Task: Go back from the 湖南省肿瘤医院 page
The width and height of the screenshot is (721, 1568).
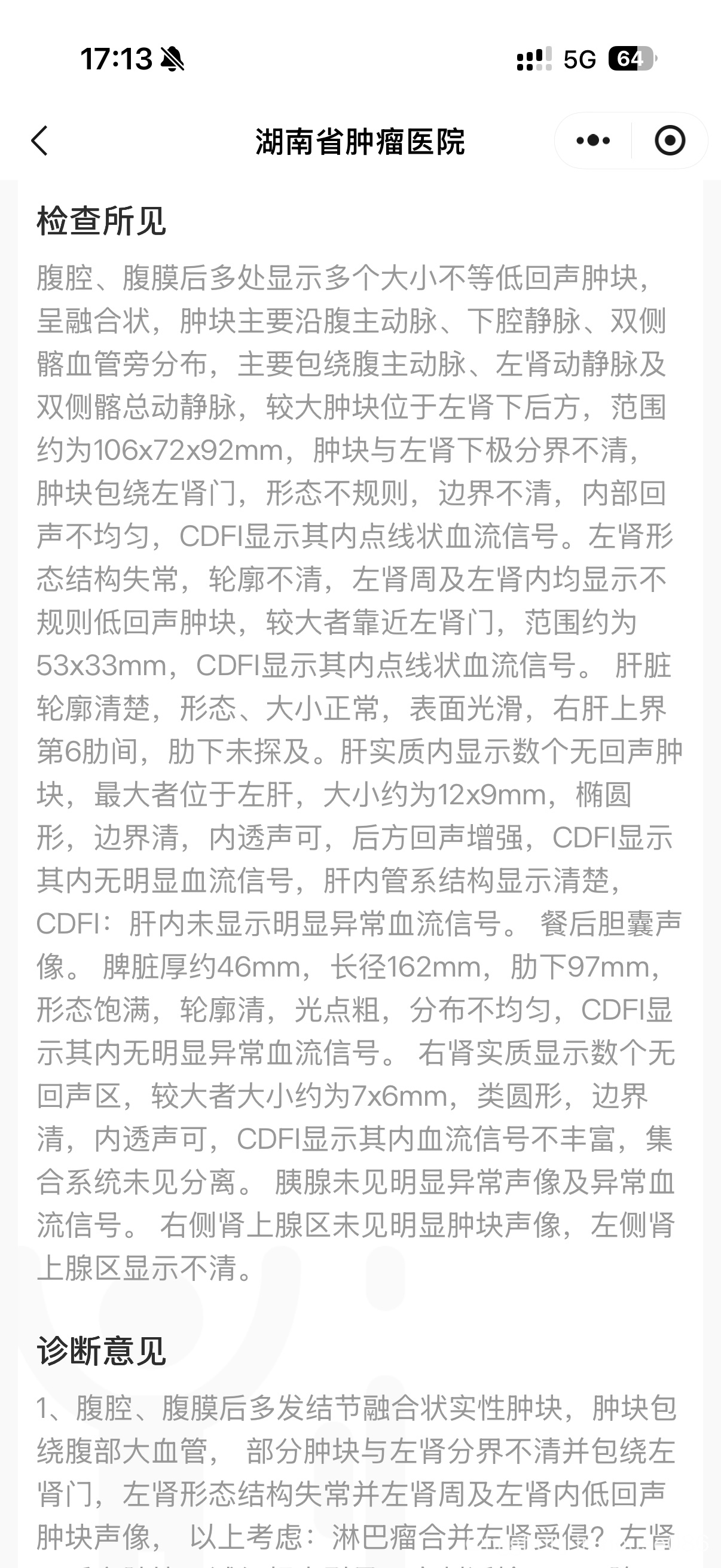Action: [40, 141]
